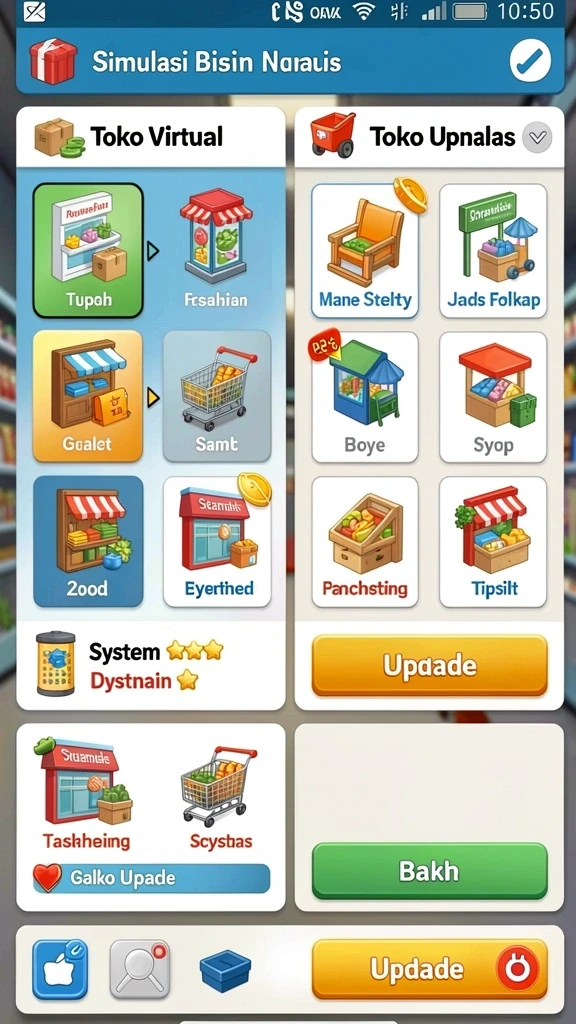Tap the Galko Upade bar
576x1024 pixels.
pos(152,878)
